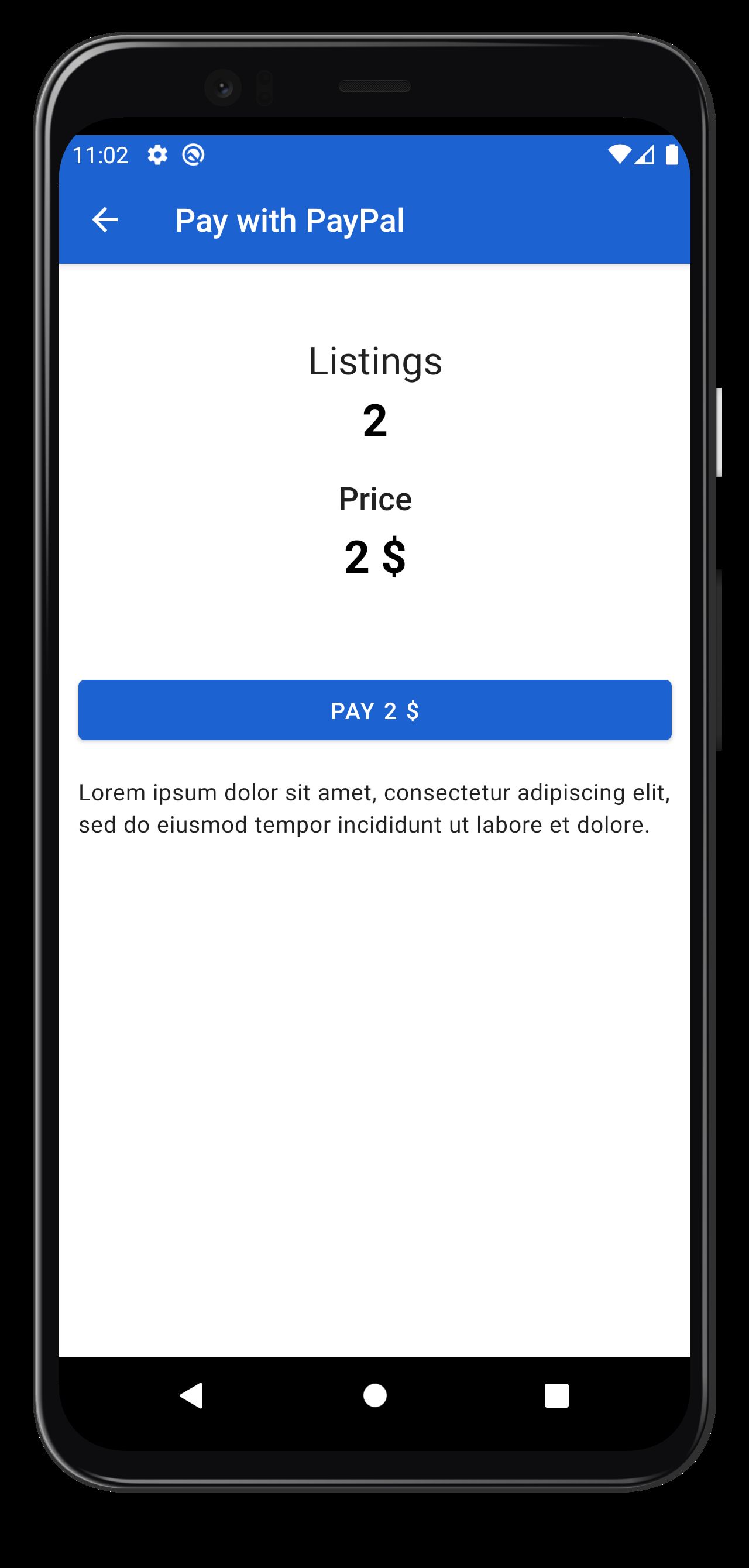Viewport: 749px width, 1568px height.
Task: Open recent apps overview
Action: click(x=556, y=1395)
